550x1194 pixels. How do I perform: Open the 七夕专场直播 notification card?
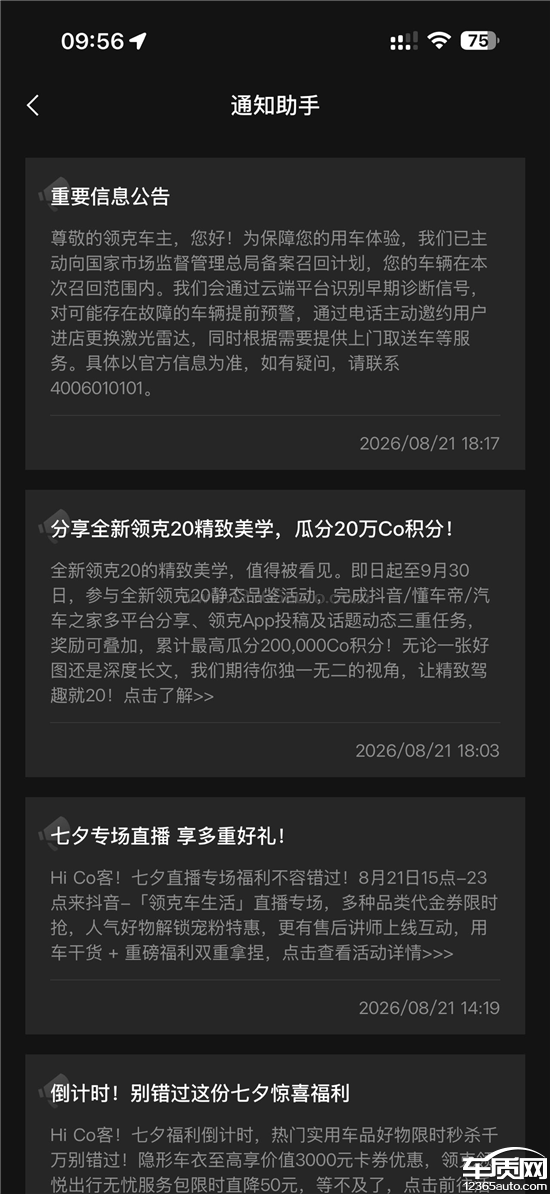[x=275, y=915]
